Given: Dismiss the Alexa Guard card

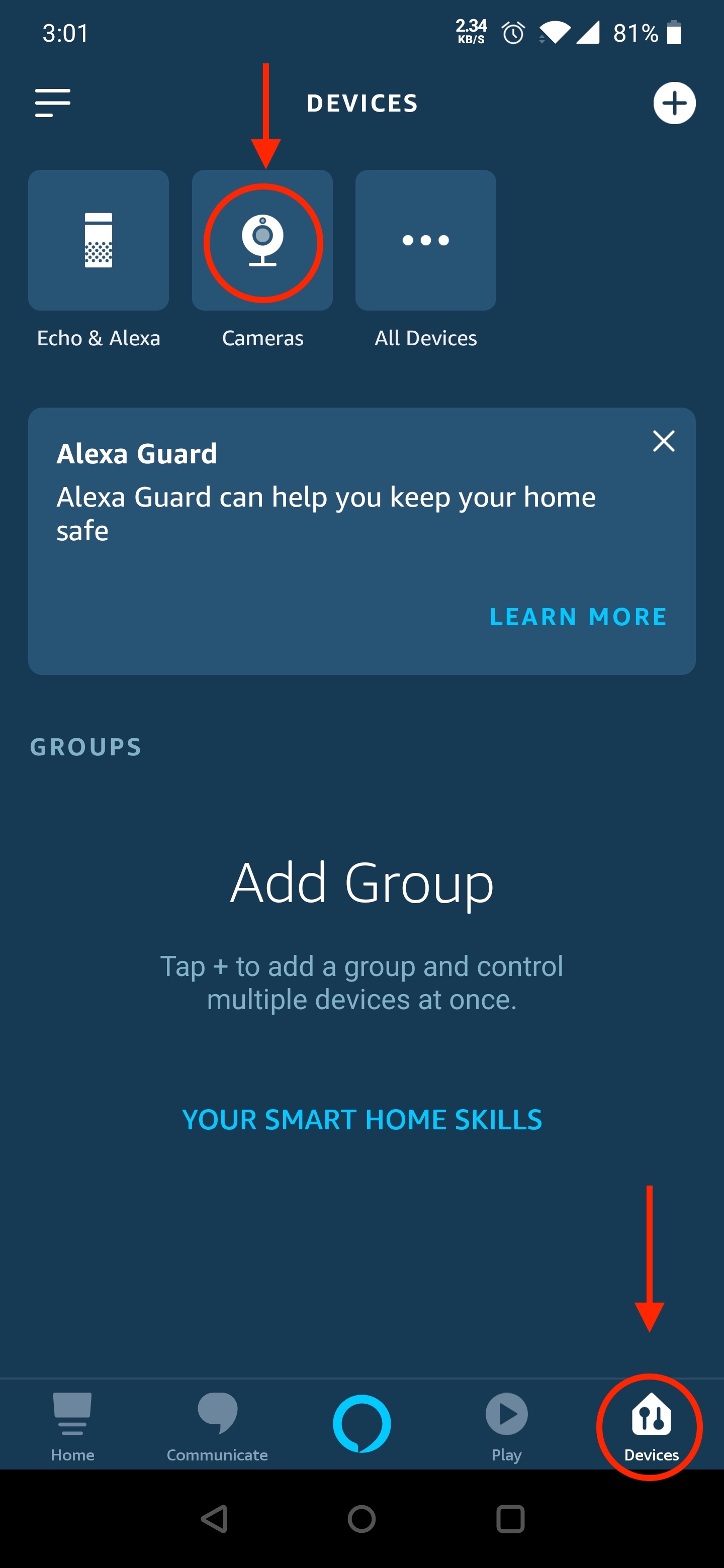Looking at the screenshot, I should [664, 441].
